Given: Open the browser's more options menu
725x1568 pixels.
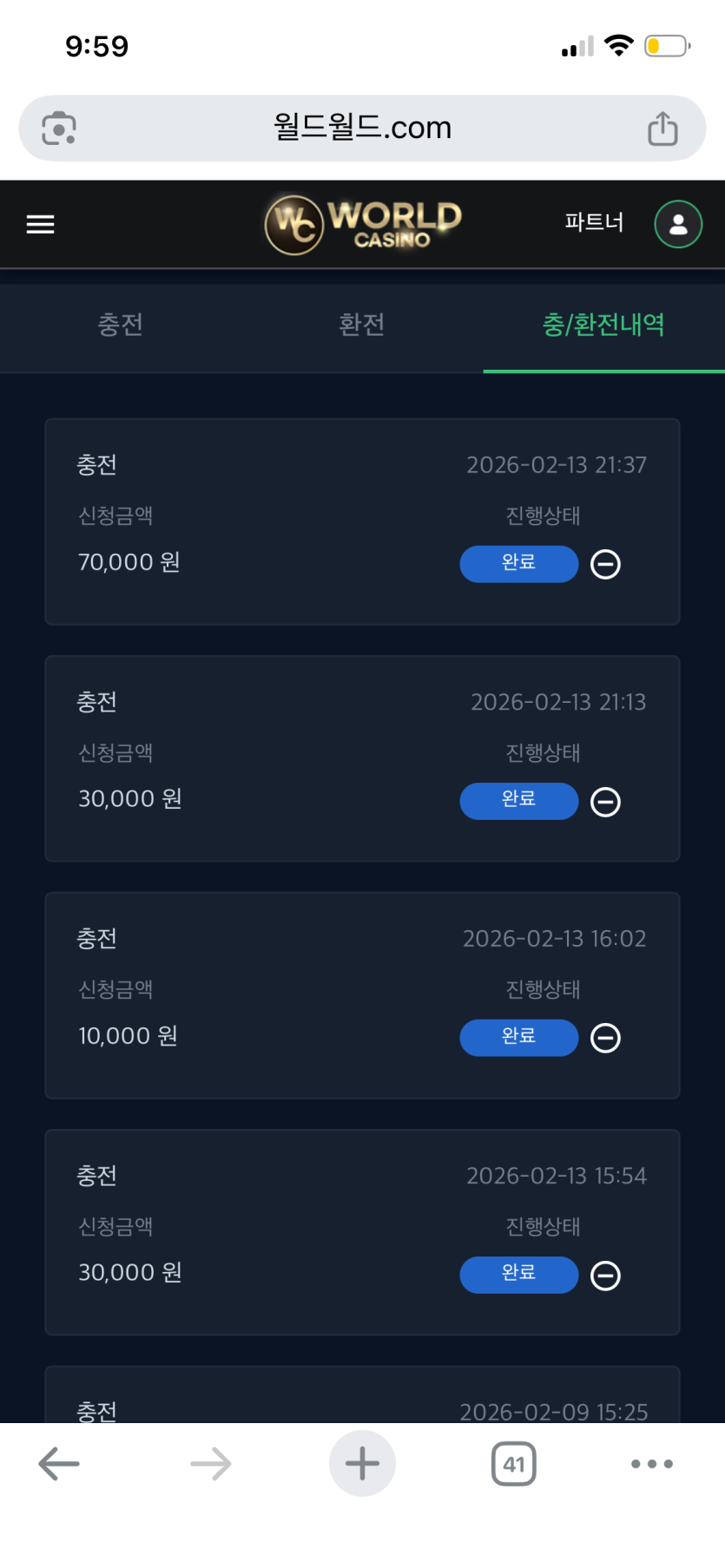Looking at the screenshot, I should (652, 1464).
